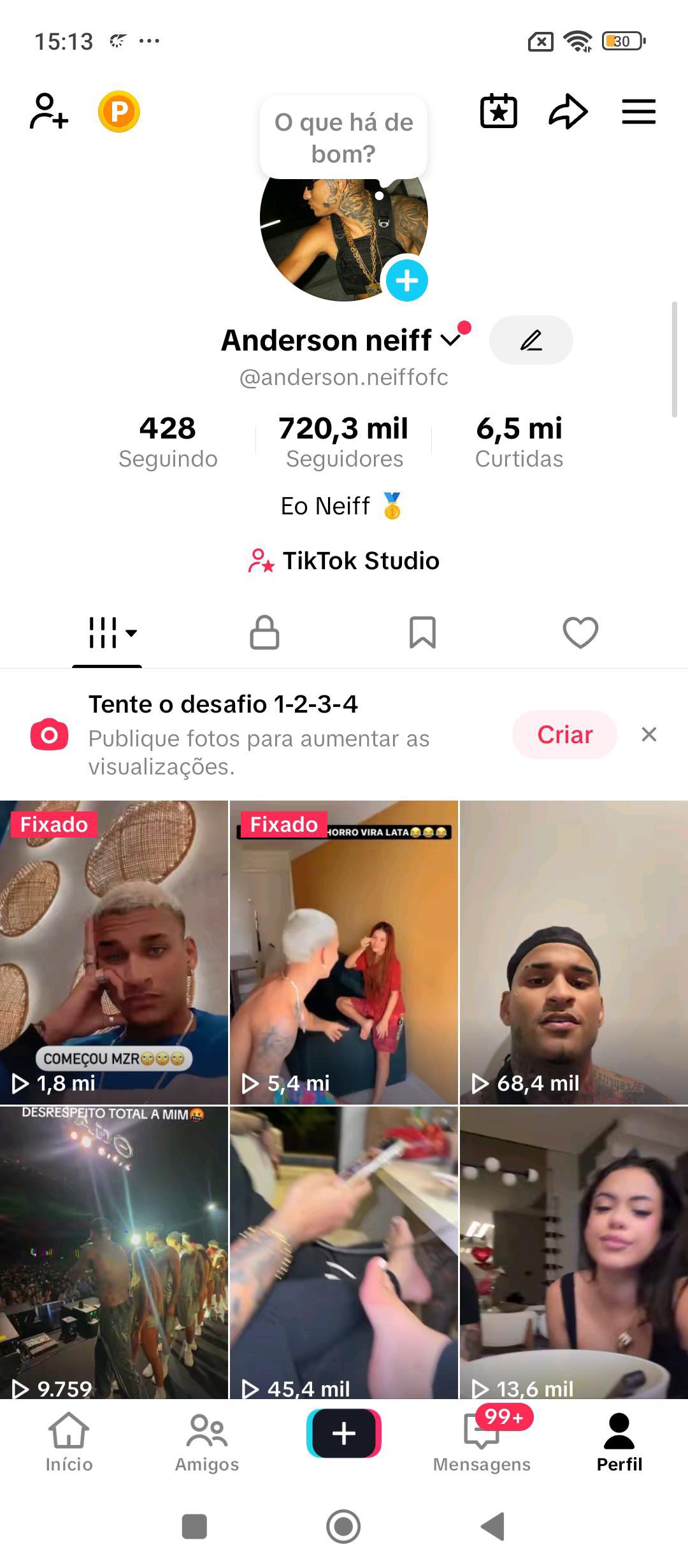The height and width of the screenshot is (1568, 688).
Task: Open TikTok Studio
Action: click(x=344, y=561)
